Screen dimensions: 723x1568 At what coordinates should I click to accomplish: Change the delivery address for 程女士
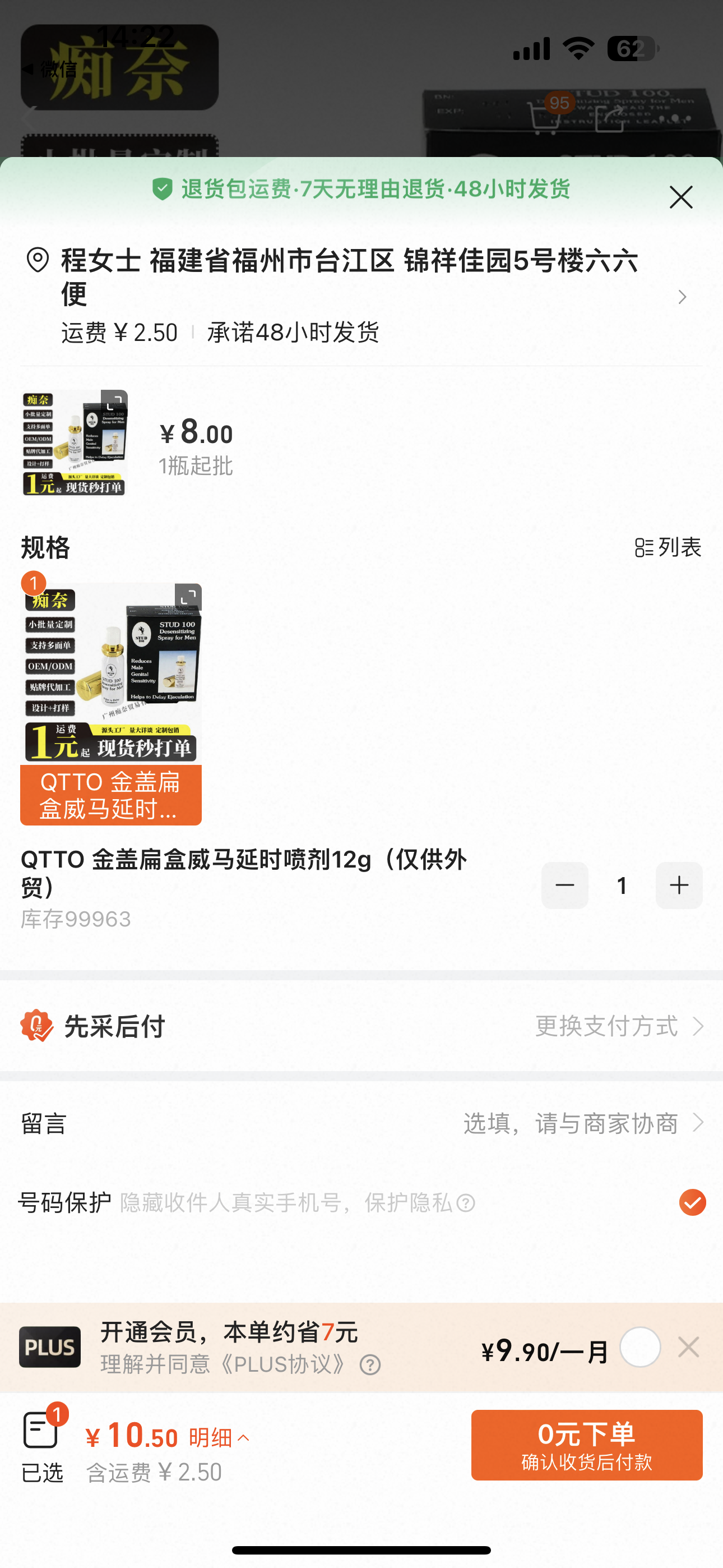pos(682,297)
